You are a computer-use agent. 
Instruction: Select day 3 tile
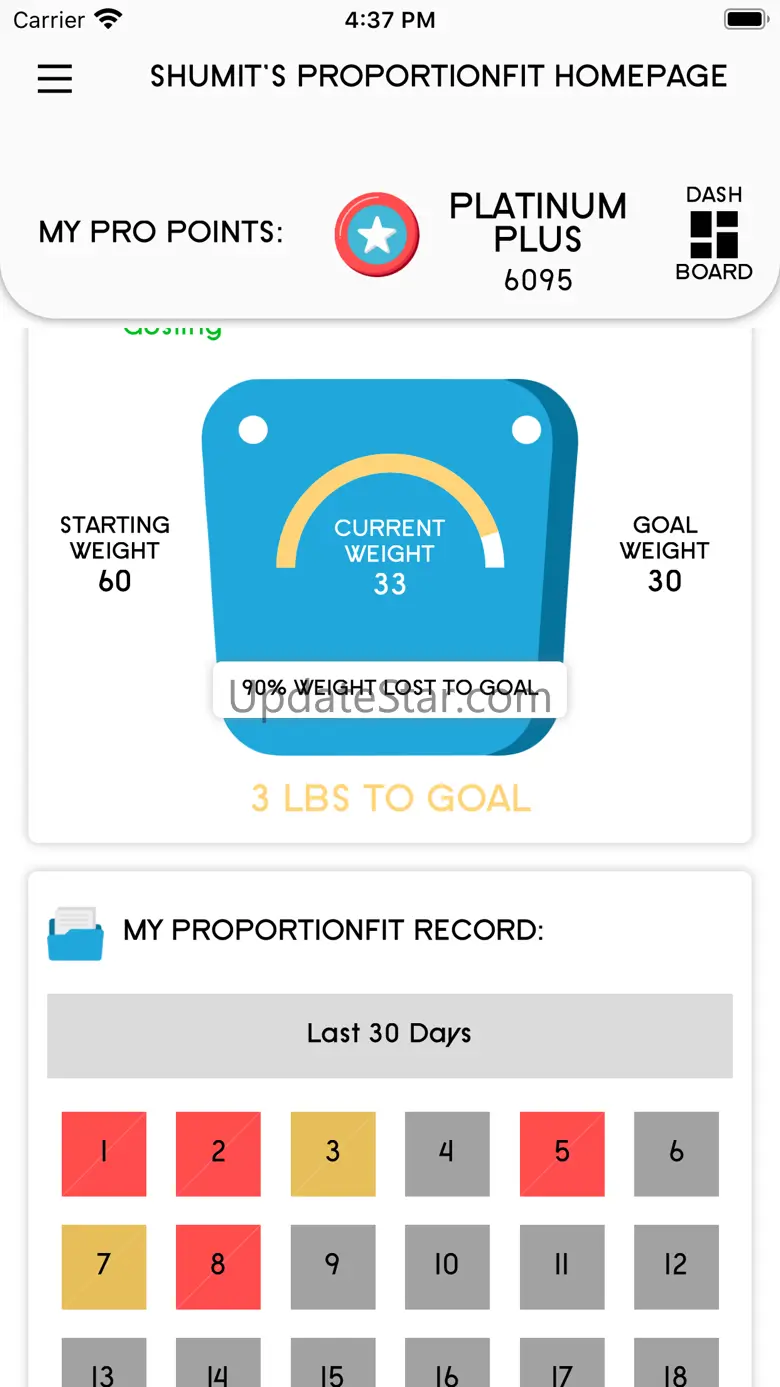[333, 1154]
